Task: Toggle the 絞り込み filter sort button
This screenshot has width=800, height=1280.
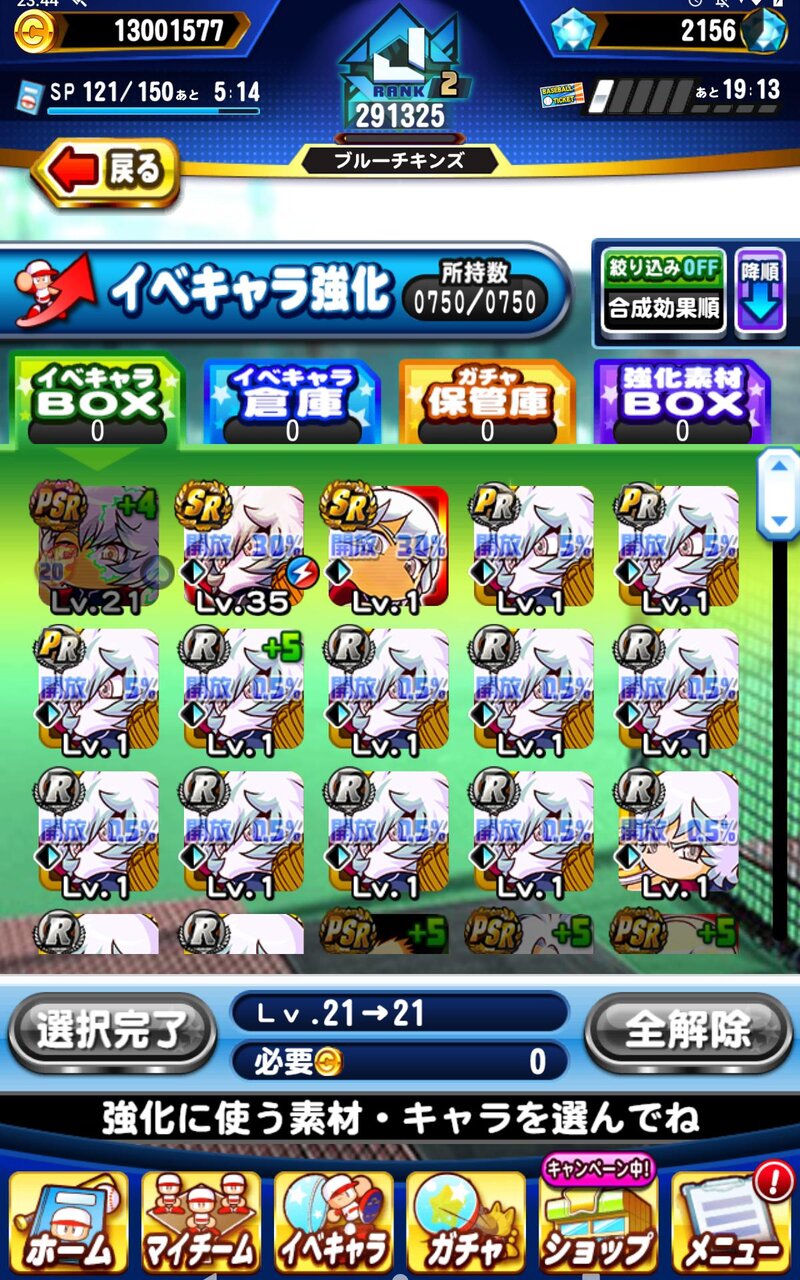Action: tap(664, 290)
